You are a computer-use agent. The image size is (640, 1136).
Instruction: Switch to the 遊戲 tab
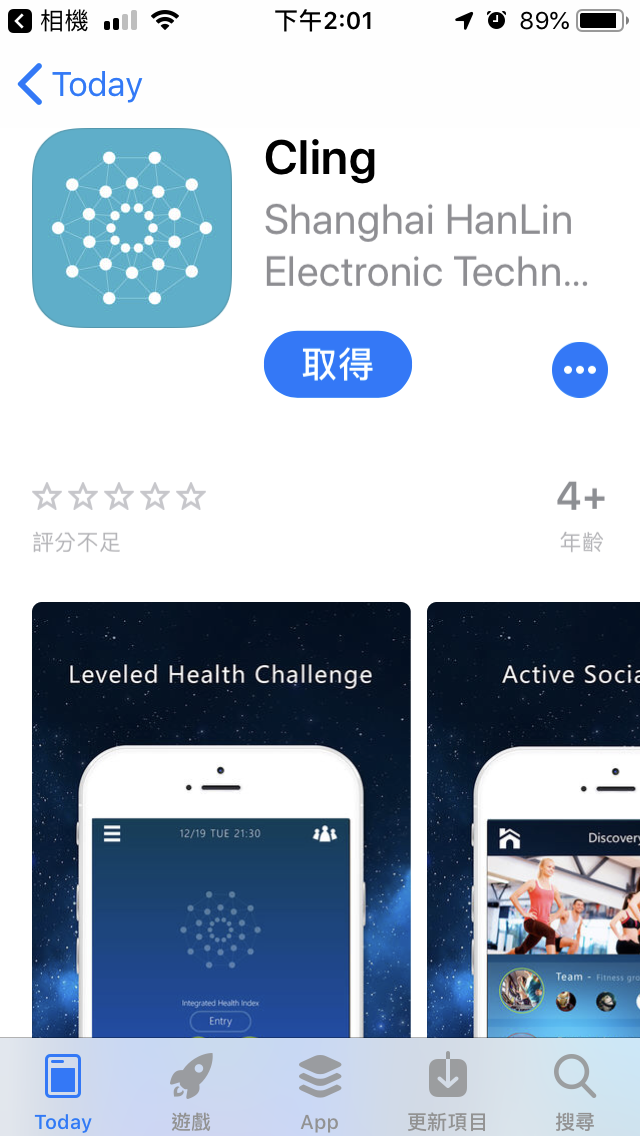pyautogui.click(x=190, y=1092)
